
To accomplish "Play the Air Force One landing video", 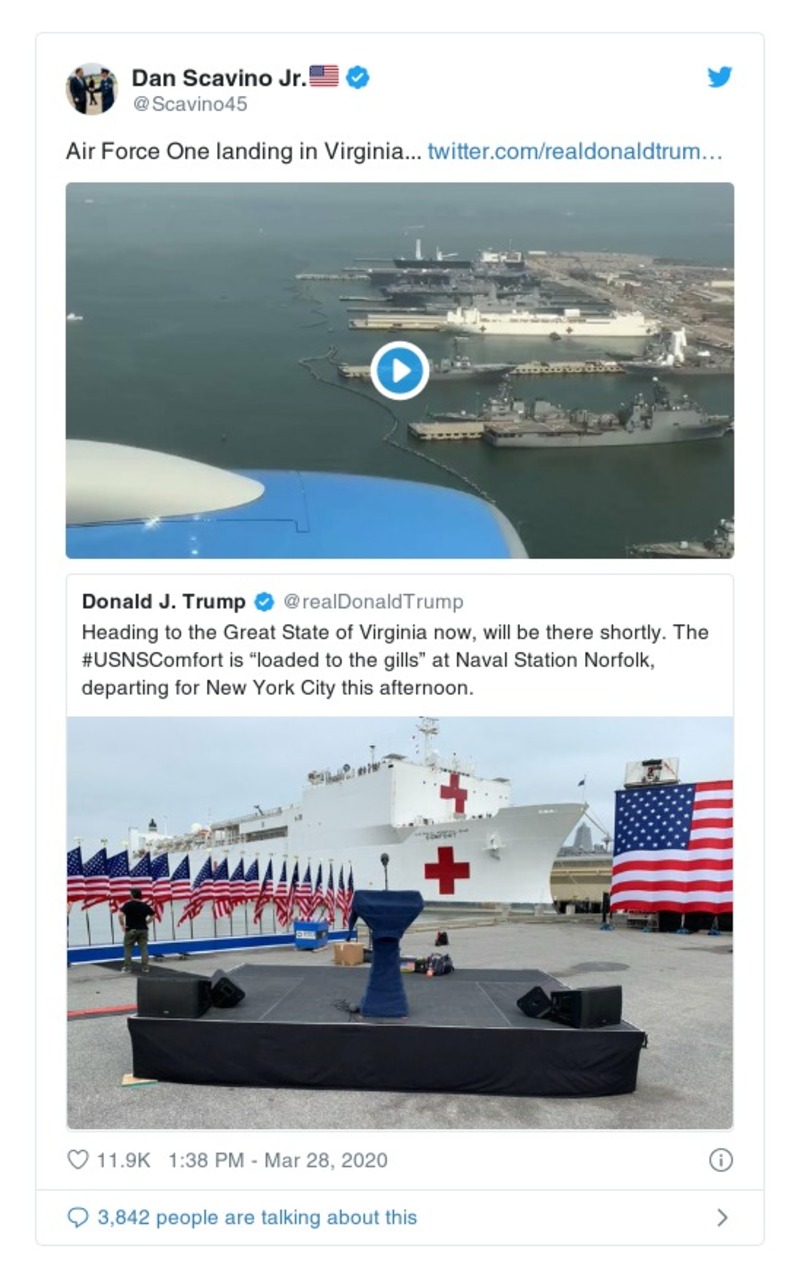I will tap(399, 369).
